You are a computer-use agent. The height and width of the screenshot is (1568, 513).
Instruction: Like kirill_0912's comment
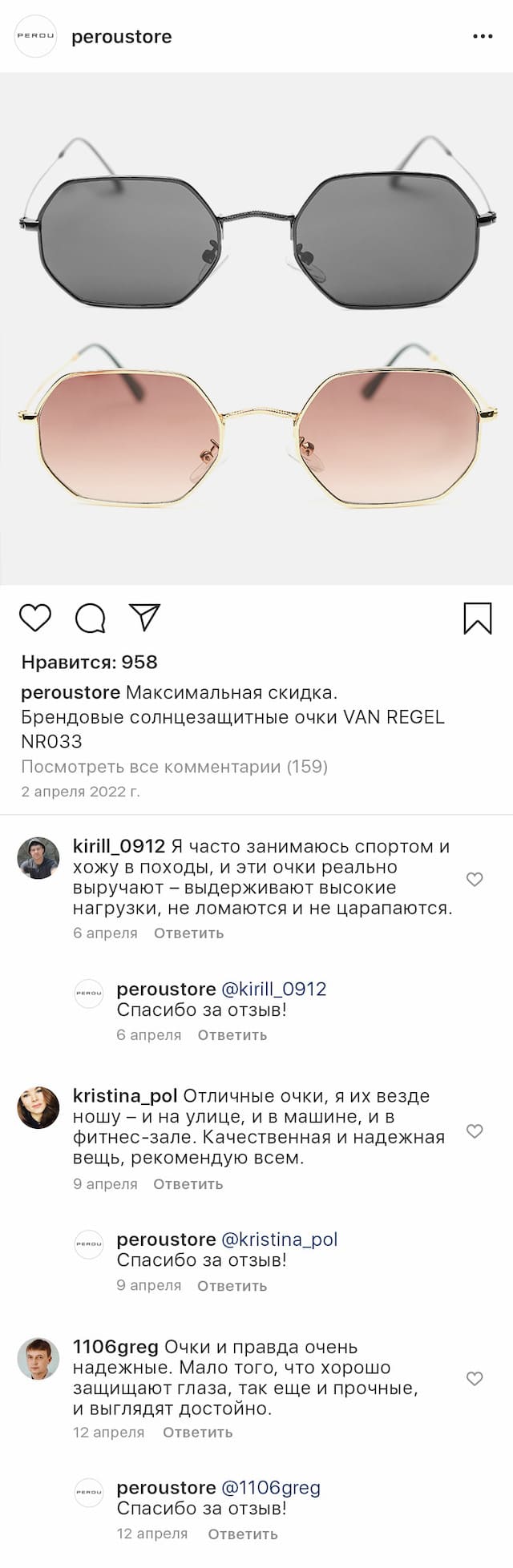click(x=475, y=880)
